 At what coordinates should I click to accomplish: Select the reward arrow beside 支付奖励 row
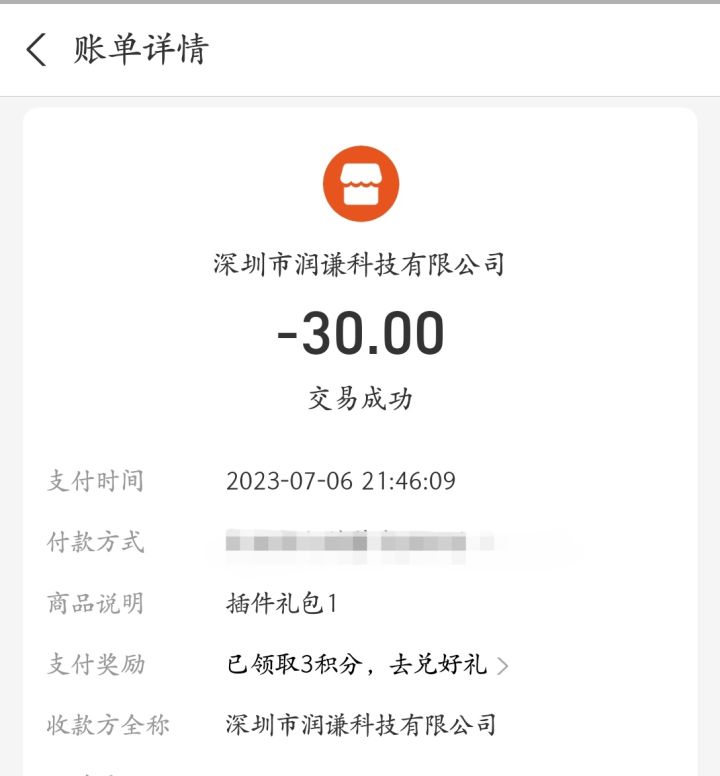coord(505,663)
